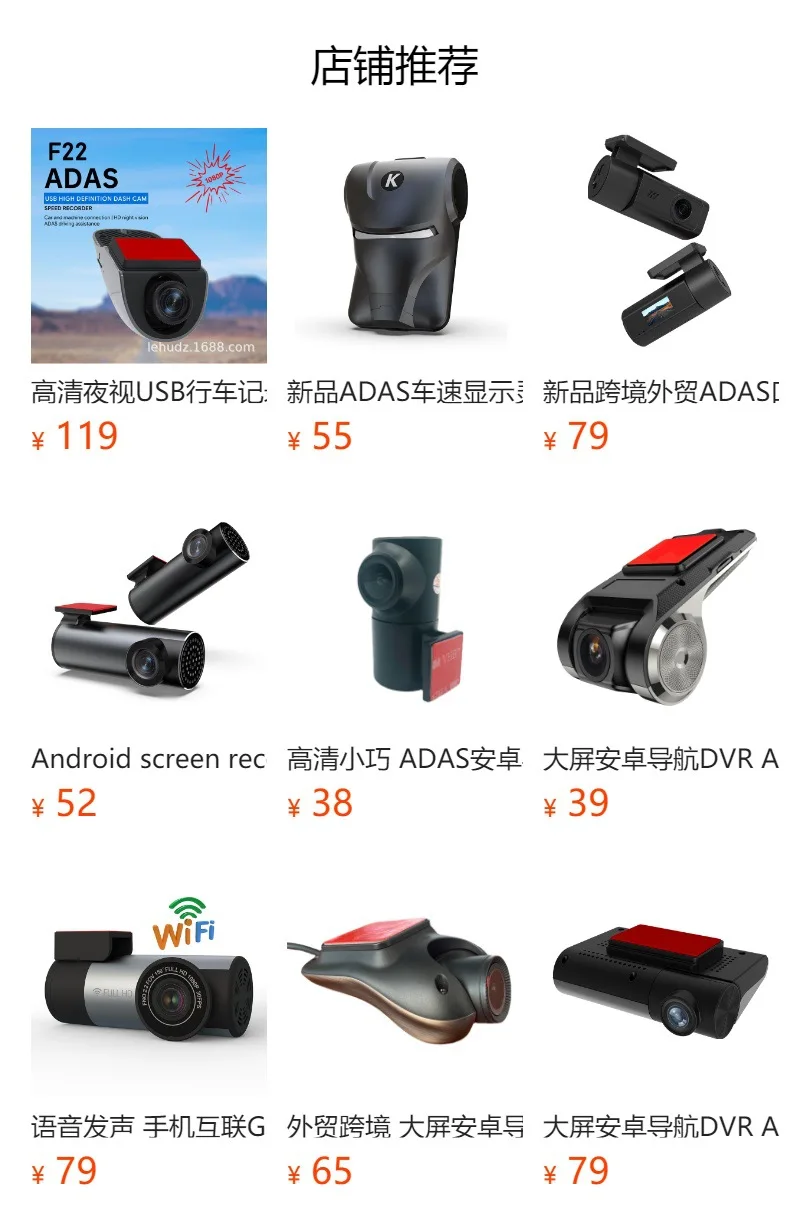The height and width of the screenshot is (1230, 790).
Task: Select the Android screen rec product at ¥52
Action: [149, 613]
